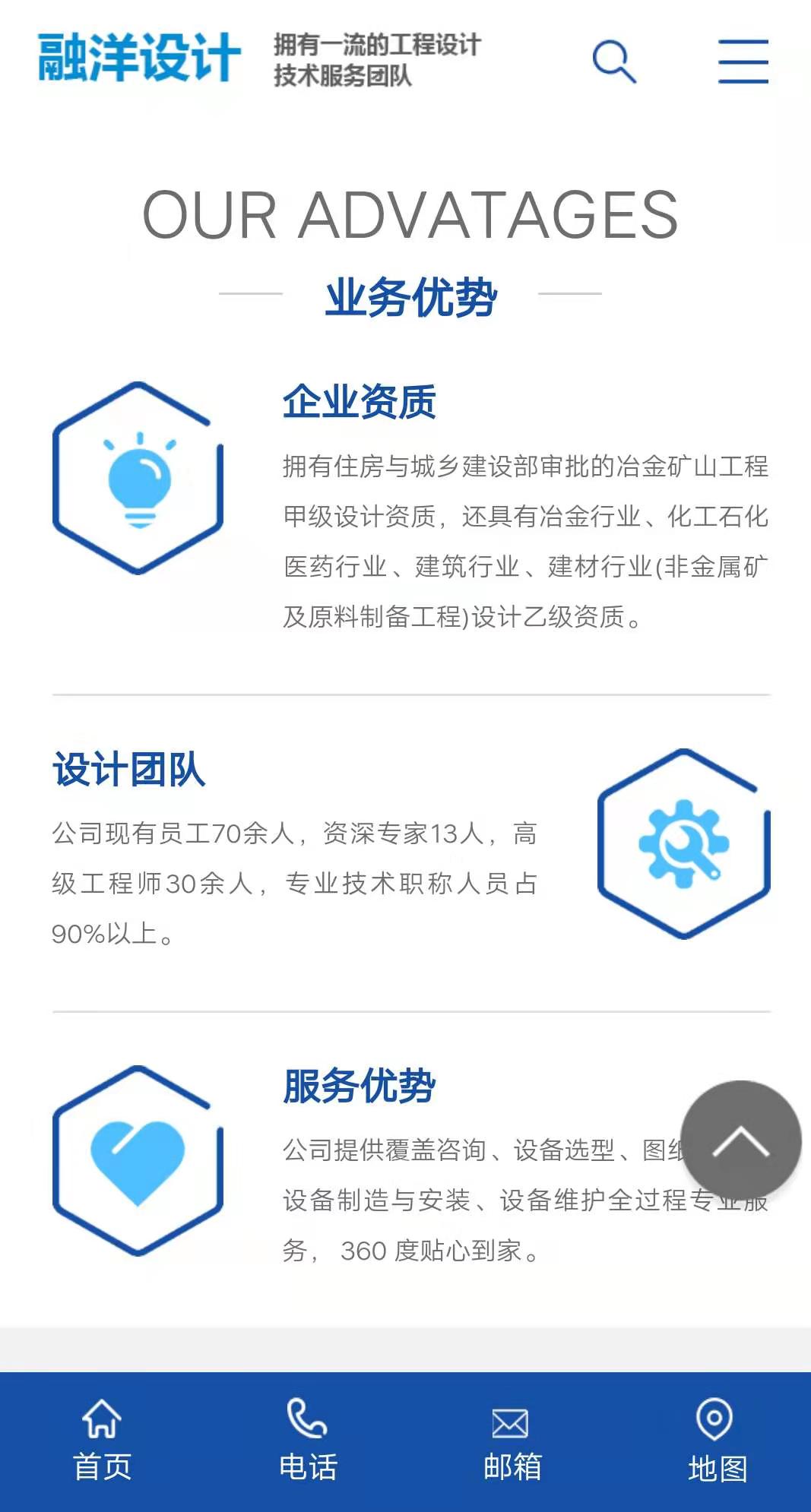Open 地图 map location
The width and height of the screenshot is (811, 1512).
[716, 1441]
